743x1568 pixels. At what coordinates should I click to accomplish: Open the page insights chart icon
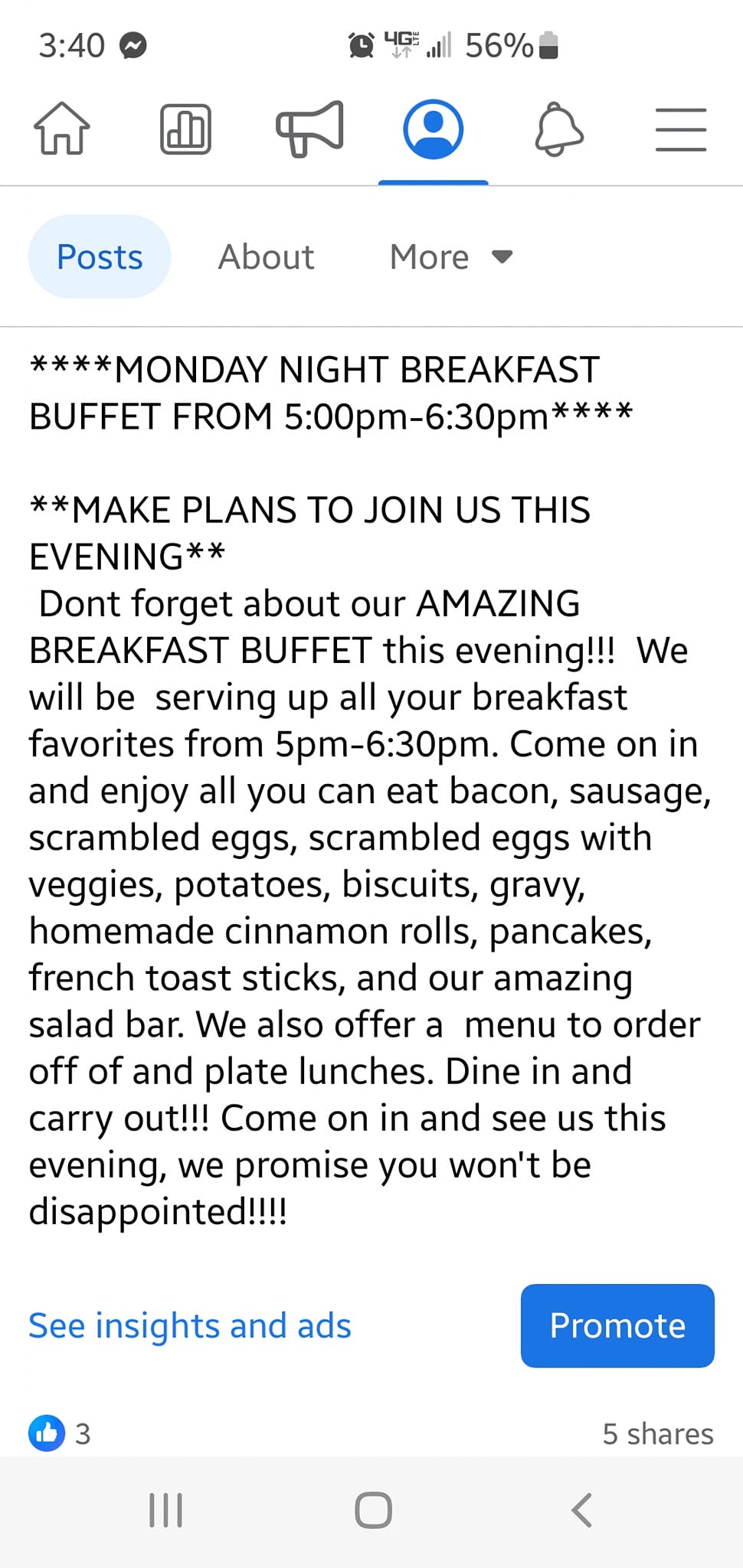(185, 129)
